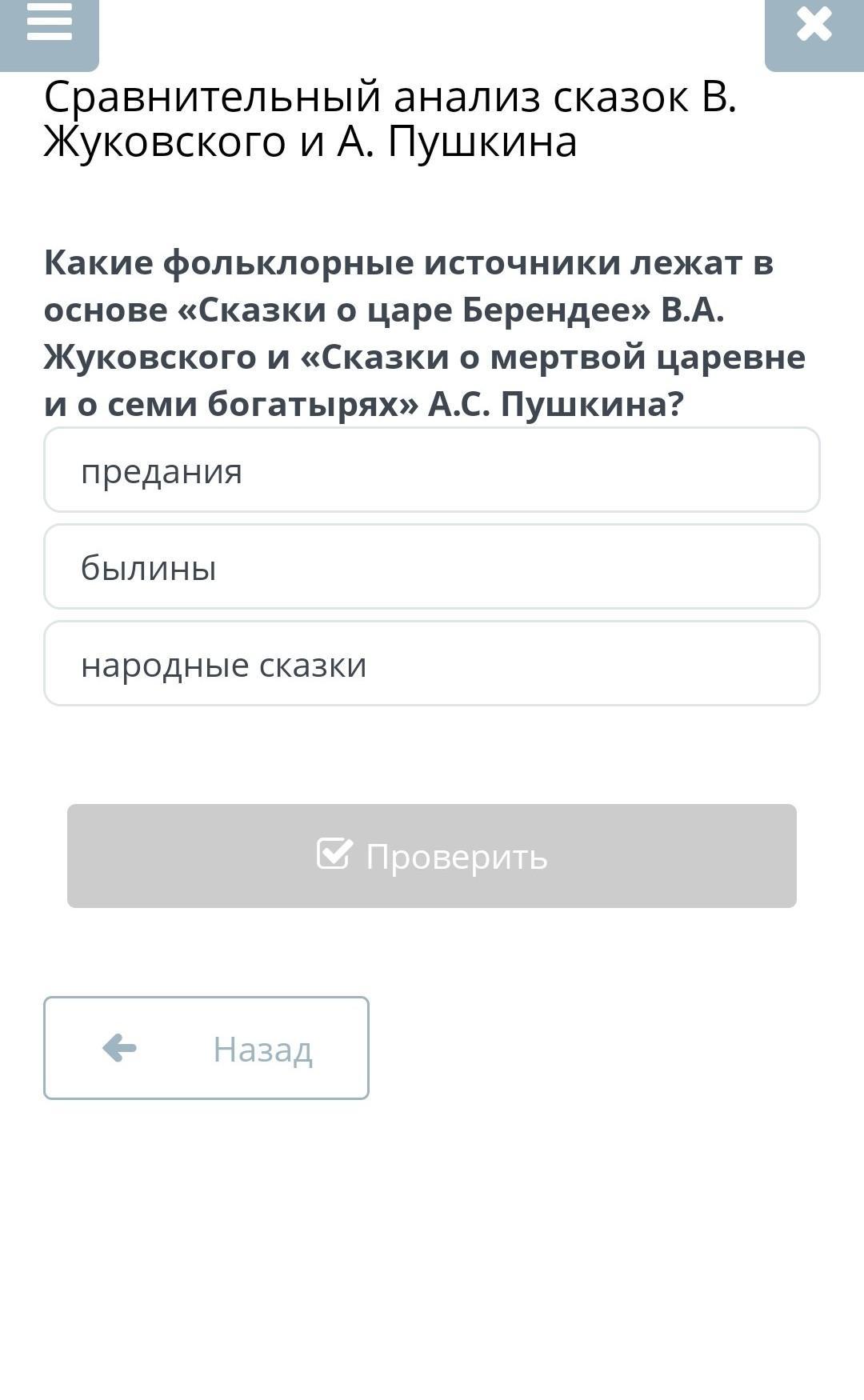
Task: Go back with the Назад button
Action: pos(206,1048)
